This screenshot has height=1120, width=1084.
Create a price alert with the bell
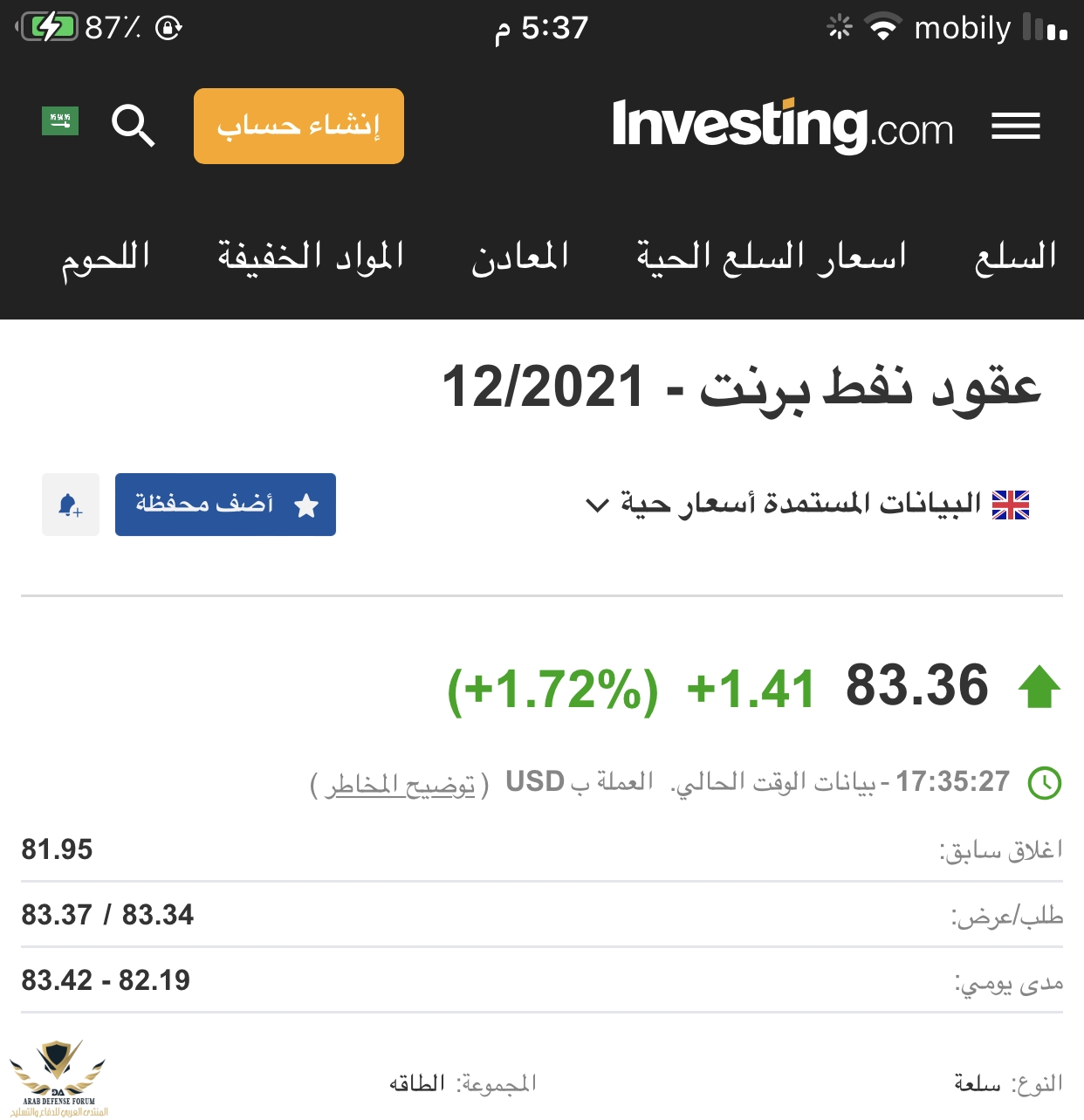pos(70,505)
